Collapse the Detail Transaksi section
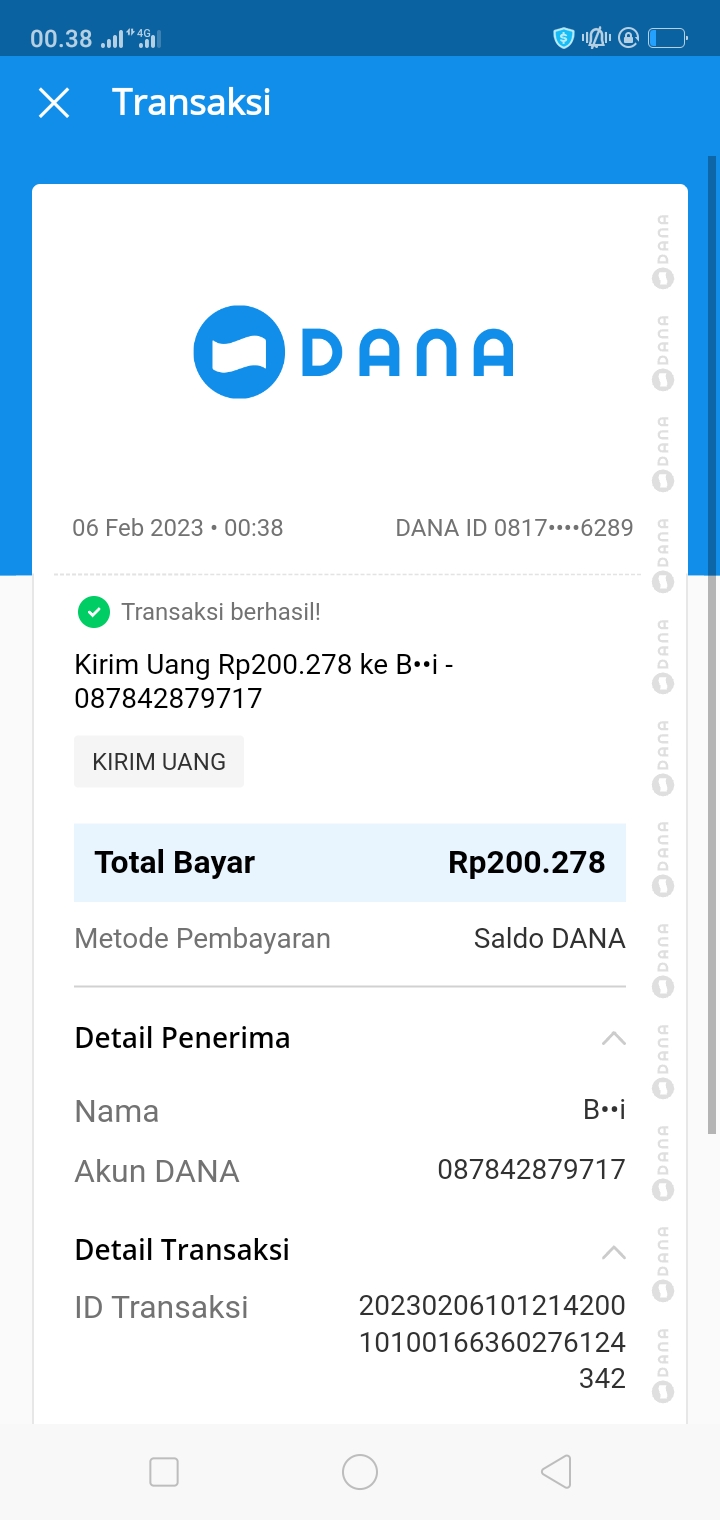This screenshot has height=1520, width=720. click(x=613, y=1251)
